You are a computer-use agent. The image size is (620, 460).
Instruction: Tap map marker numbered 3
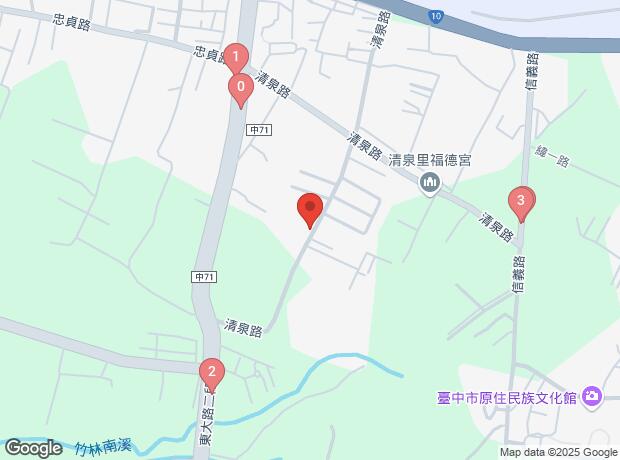coord(520,202)
